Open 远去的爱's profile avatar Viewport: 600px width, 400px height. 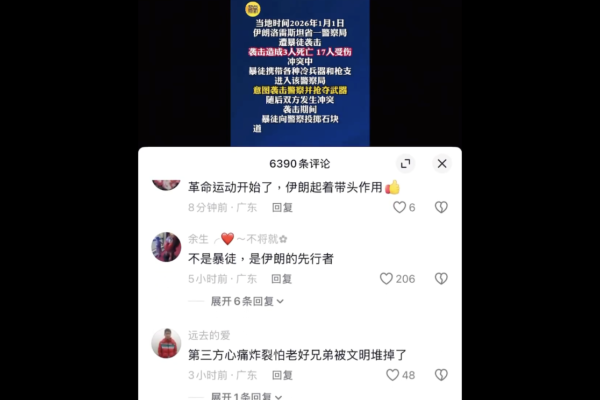click(166, 343)
